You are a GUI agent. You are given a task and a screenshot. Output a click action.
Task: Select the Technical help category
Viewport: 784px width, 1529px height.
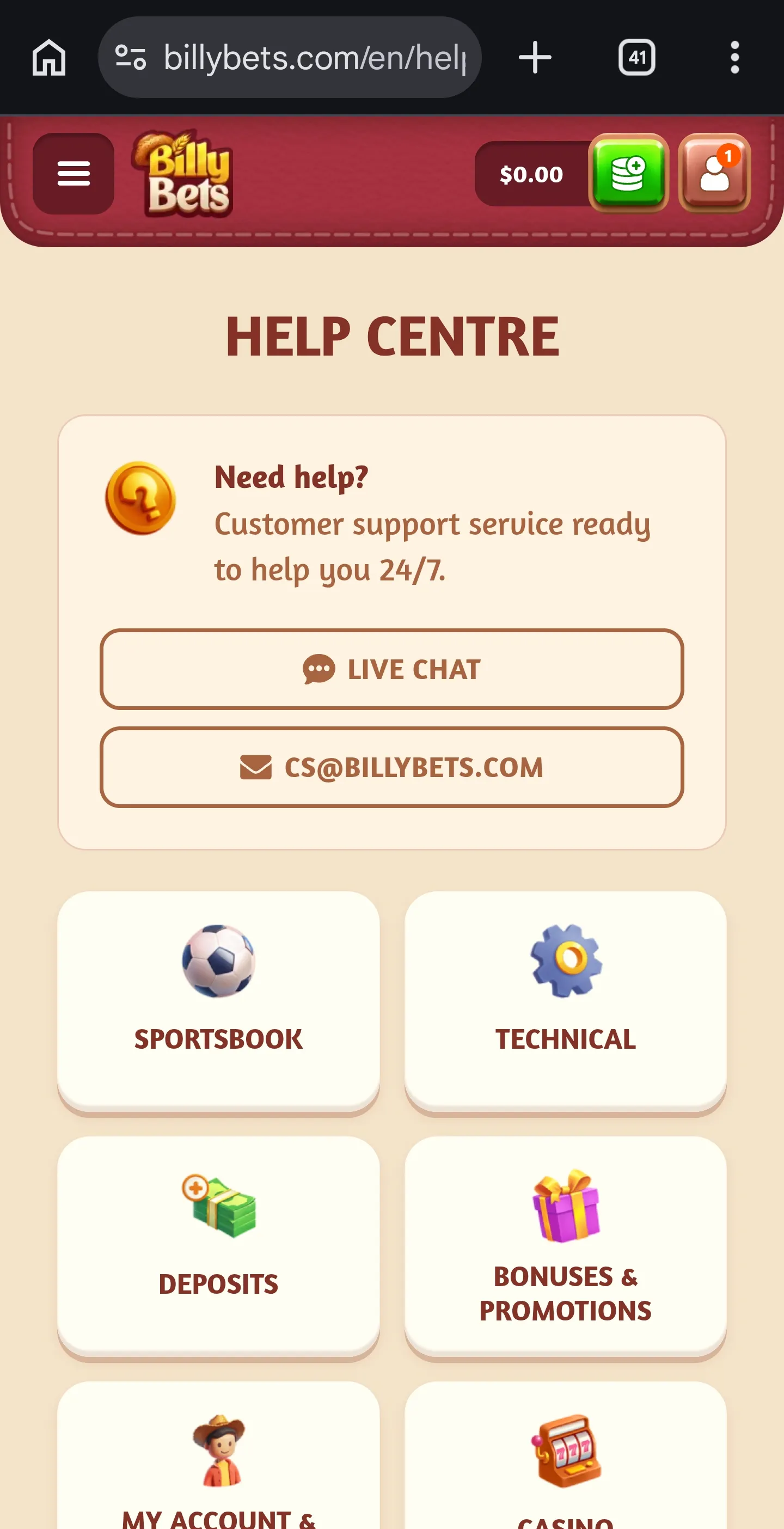(x=565, y=1000)
